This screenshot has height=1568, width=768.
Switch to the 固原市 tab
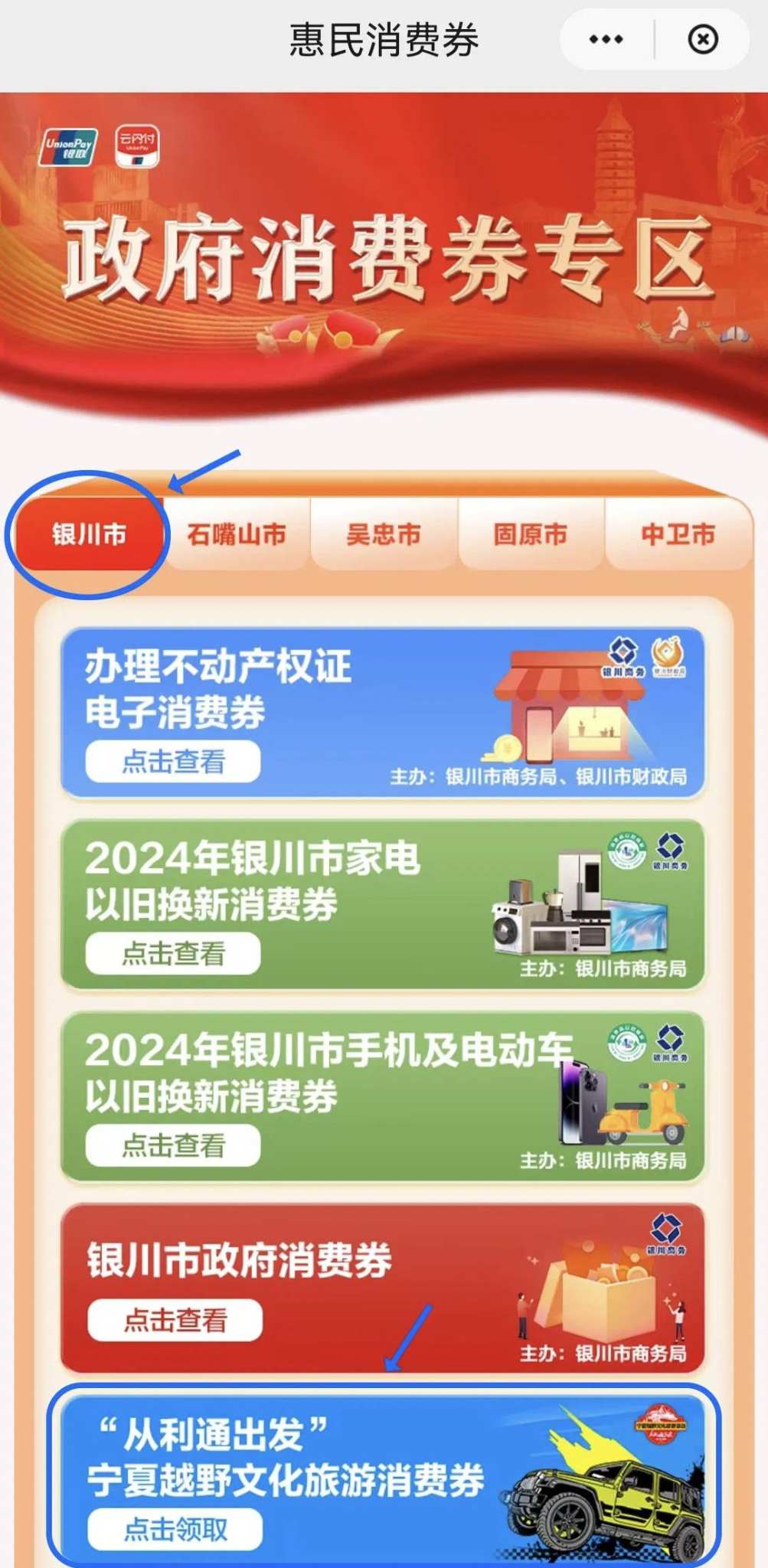531,534
